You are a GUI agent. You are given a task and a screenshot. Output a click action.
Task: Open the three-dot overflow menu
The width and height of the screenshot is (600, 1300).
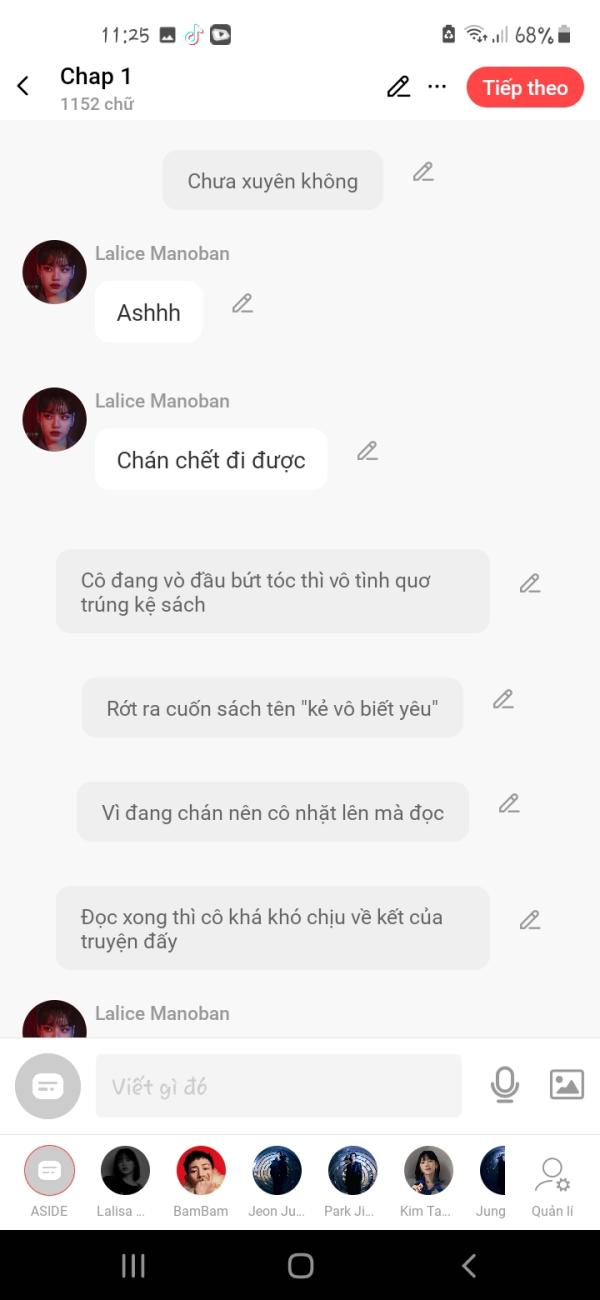[x=437, y=87]
